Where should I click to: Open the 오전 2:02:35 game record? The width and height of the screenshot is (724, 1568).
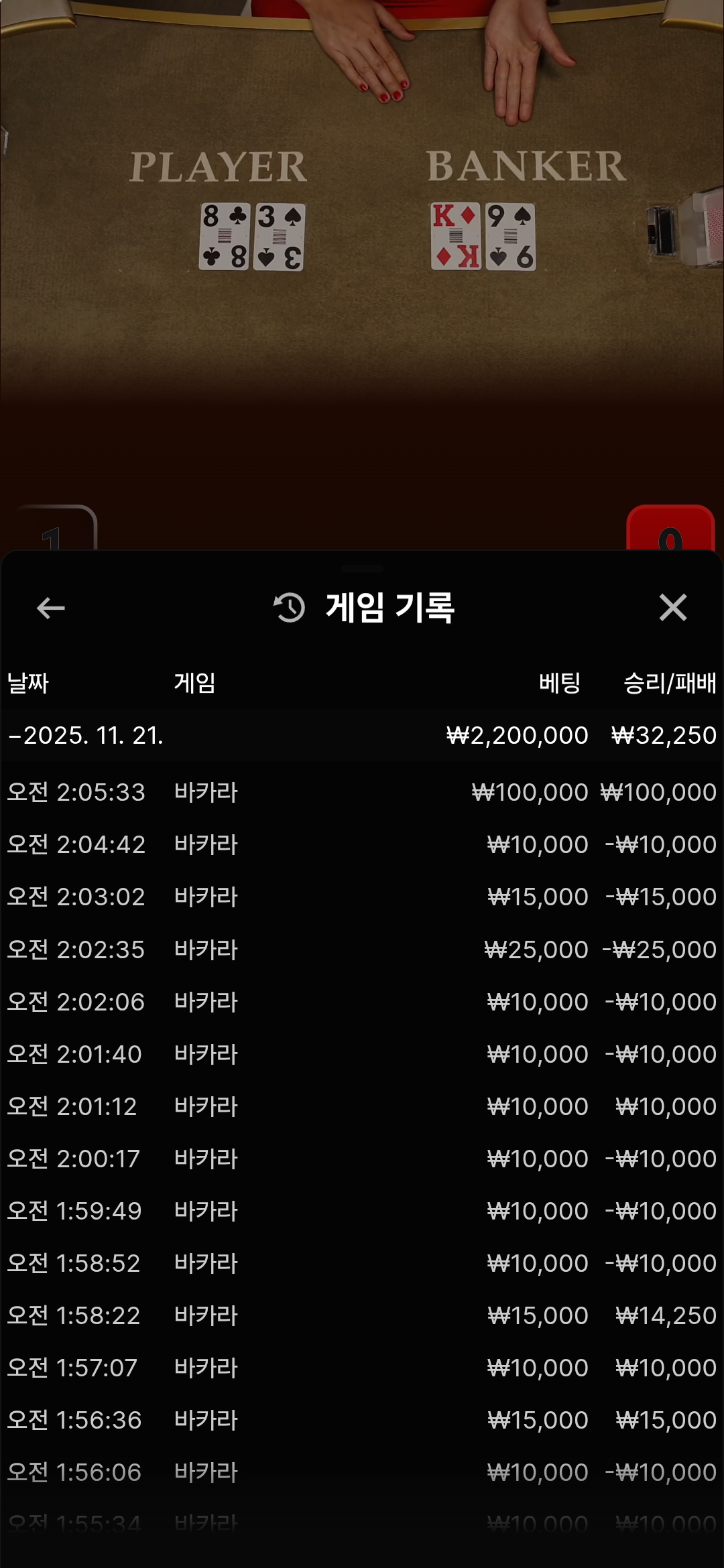(x=362, y=950)
